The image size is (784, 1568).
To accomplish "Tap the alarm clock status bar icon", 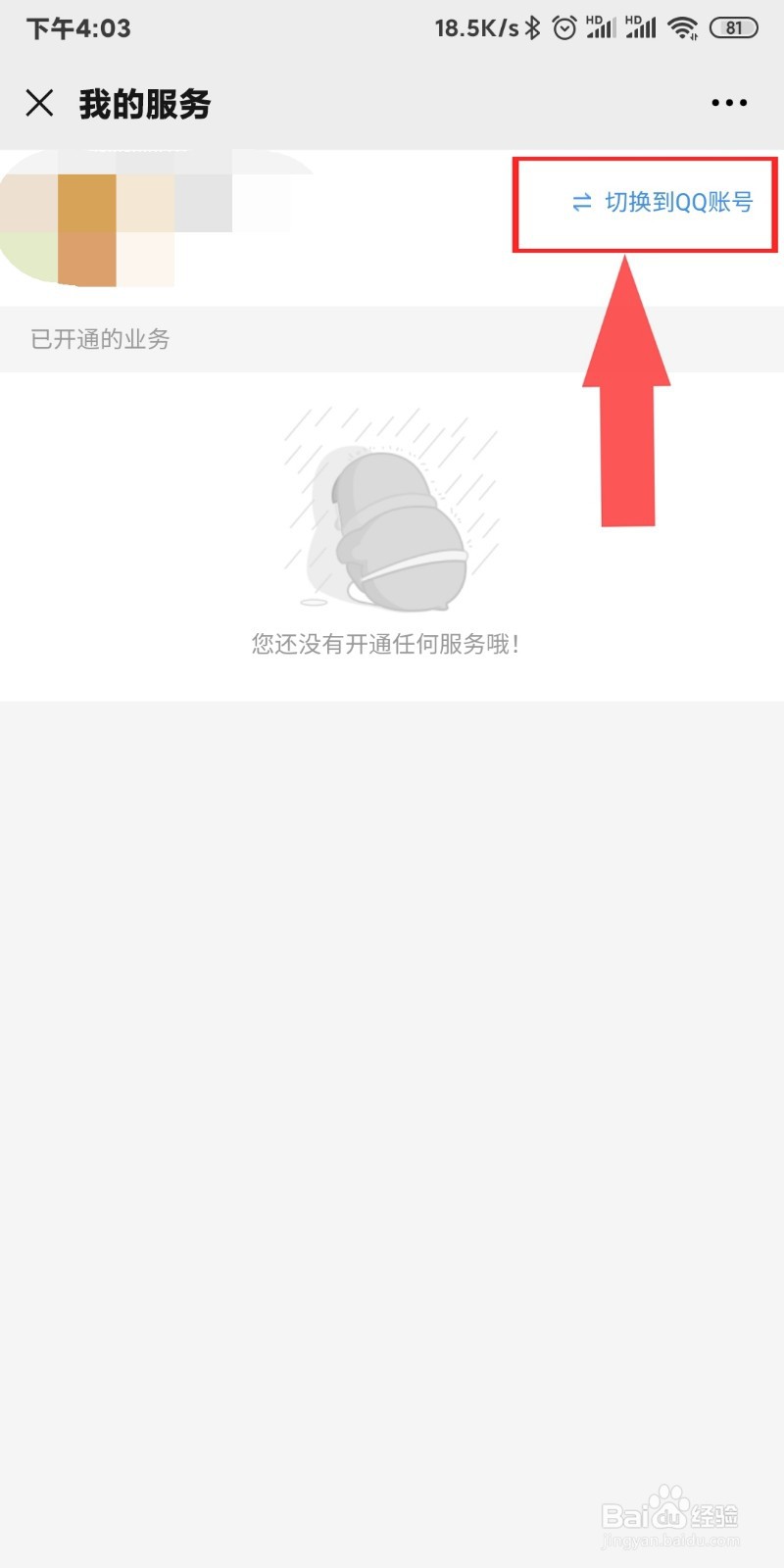I will [563, 27].
